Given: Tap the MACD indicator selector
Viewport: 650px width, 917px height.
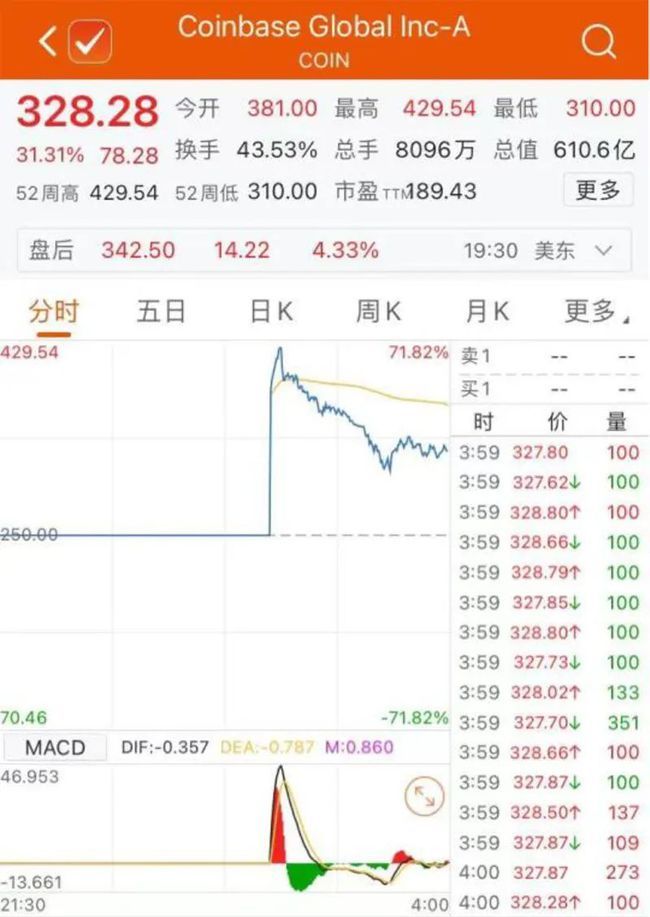Looking at the screenshot, I should click(x=56, y=747).
